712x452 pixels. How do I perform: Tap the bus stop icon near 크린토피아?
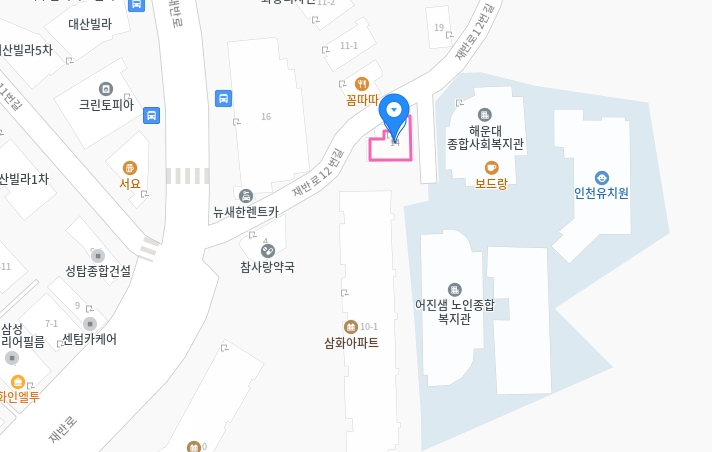click(x=152, y=115)
